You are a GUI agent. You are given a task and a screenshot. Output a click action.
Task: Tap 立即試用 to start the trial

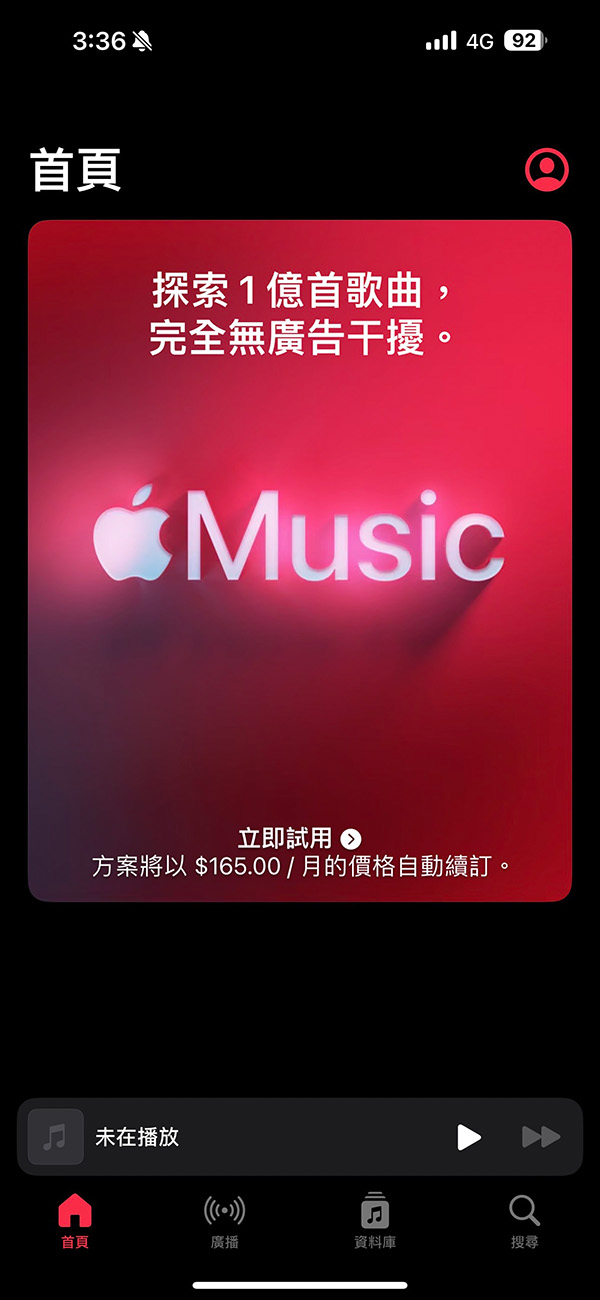click(x=299, y=838)
